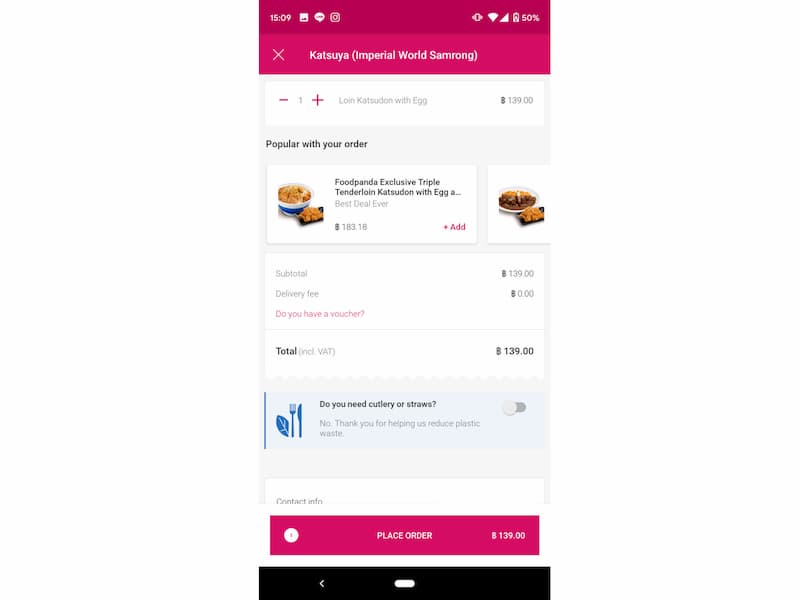Place the order for ฿139.00

click(404, 535)
